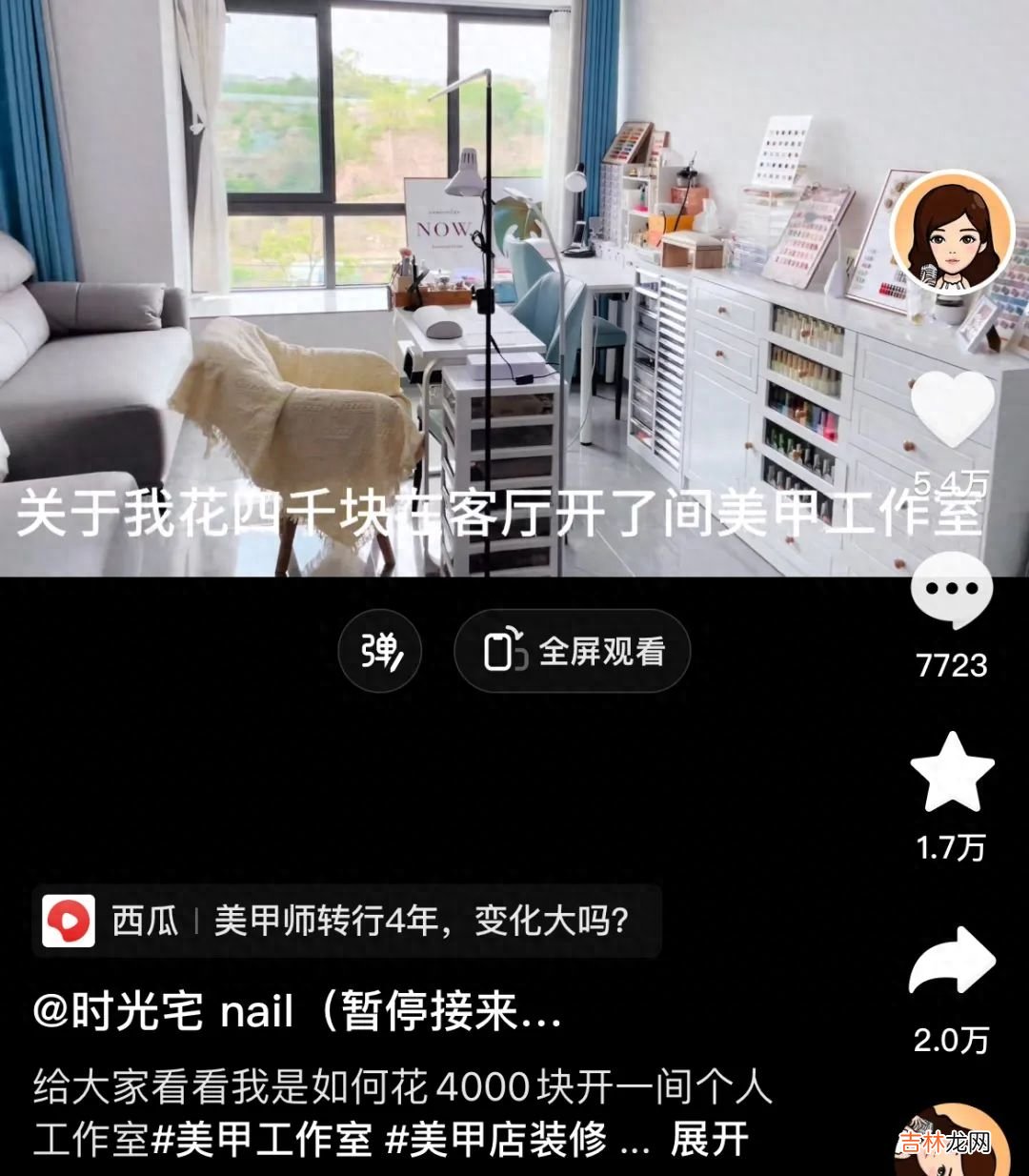Share this video via the arrow icon
The image size is (1029, 1176).
point(952,962)
